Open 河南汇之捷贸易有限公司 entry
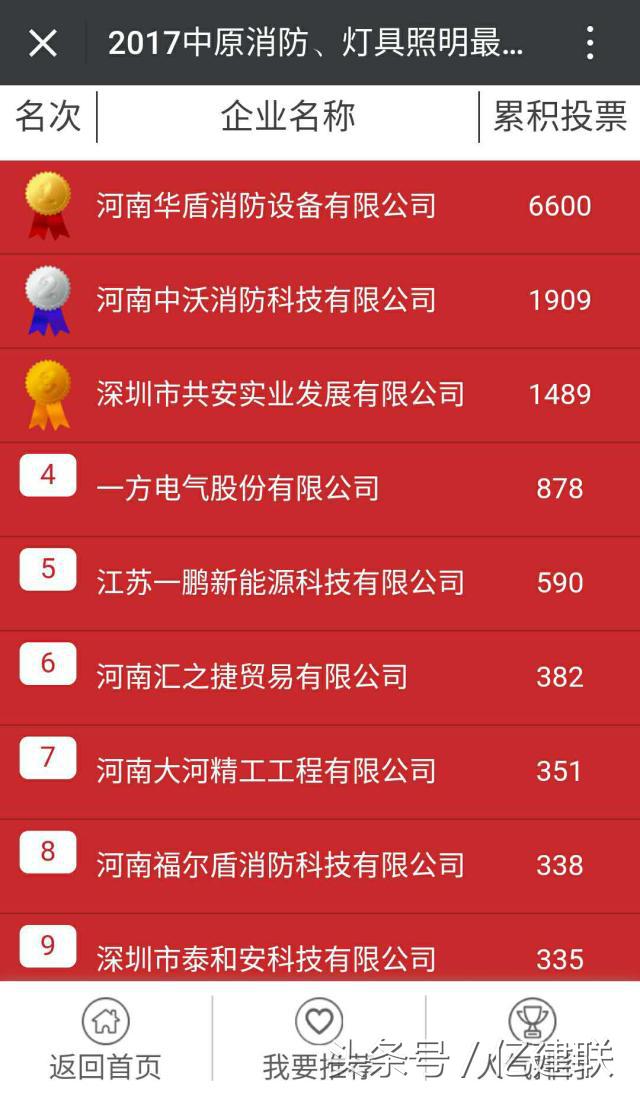 252,677
